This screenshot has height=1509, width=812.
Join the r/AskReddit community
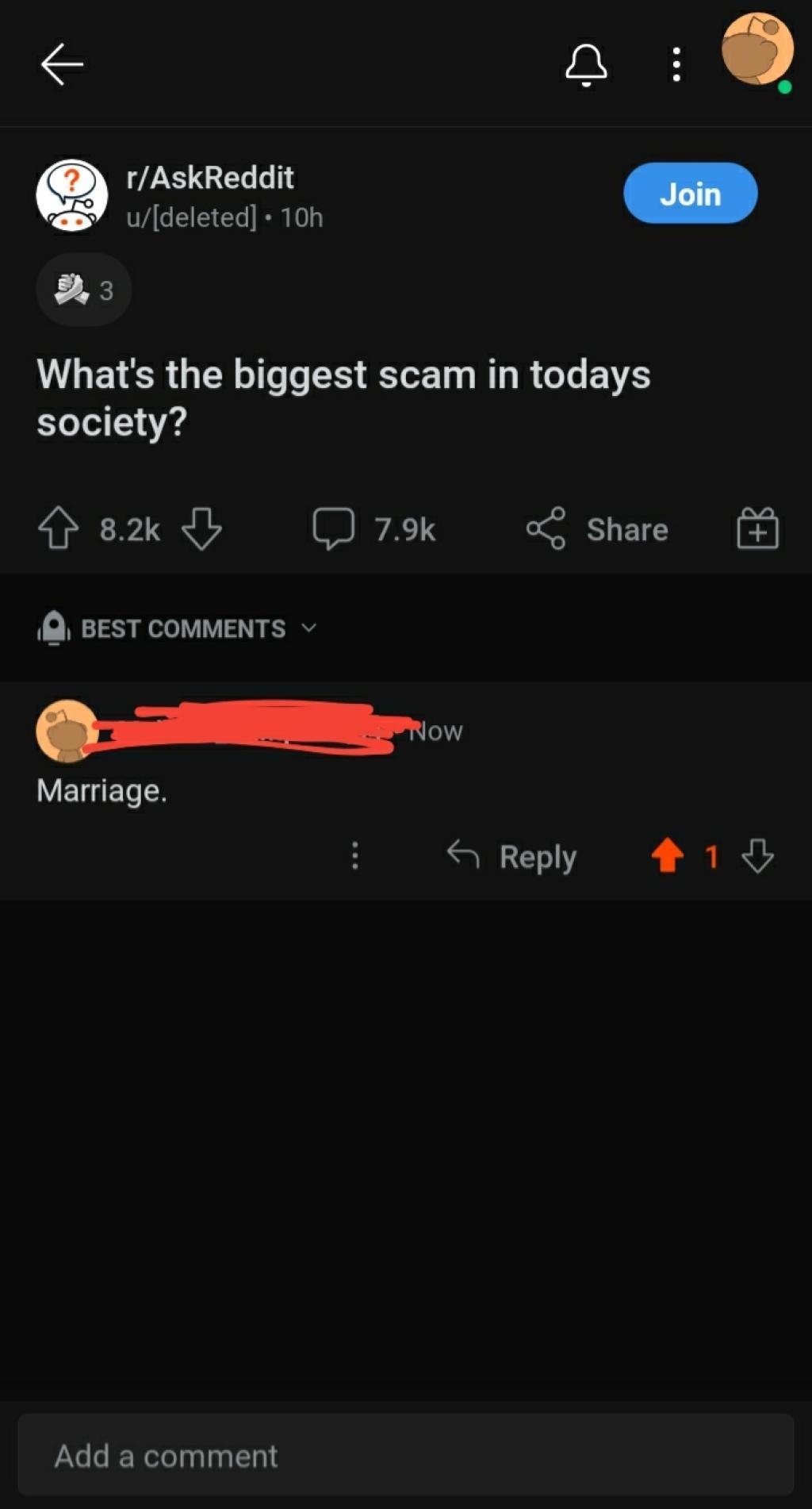690,194
